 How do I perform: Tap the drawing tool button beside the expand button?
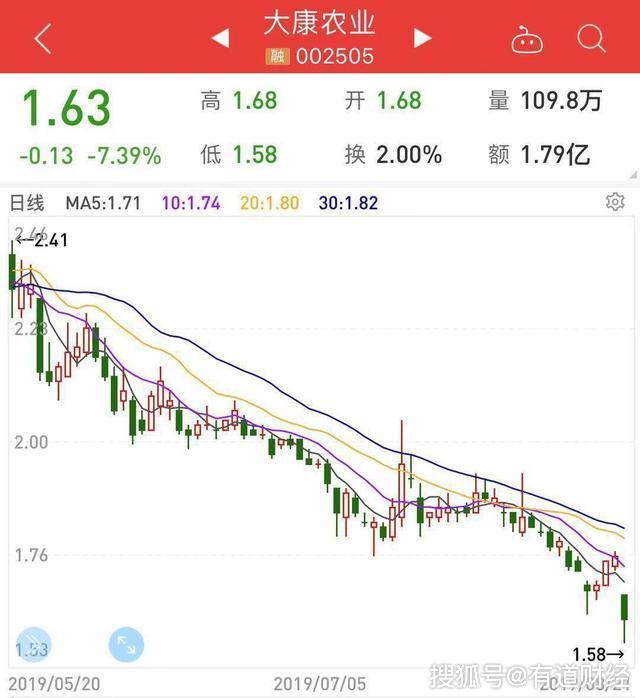pos(33,645)
